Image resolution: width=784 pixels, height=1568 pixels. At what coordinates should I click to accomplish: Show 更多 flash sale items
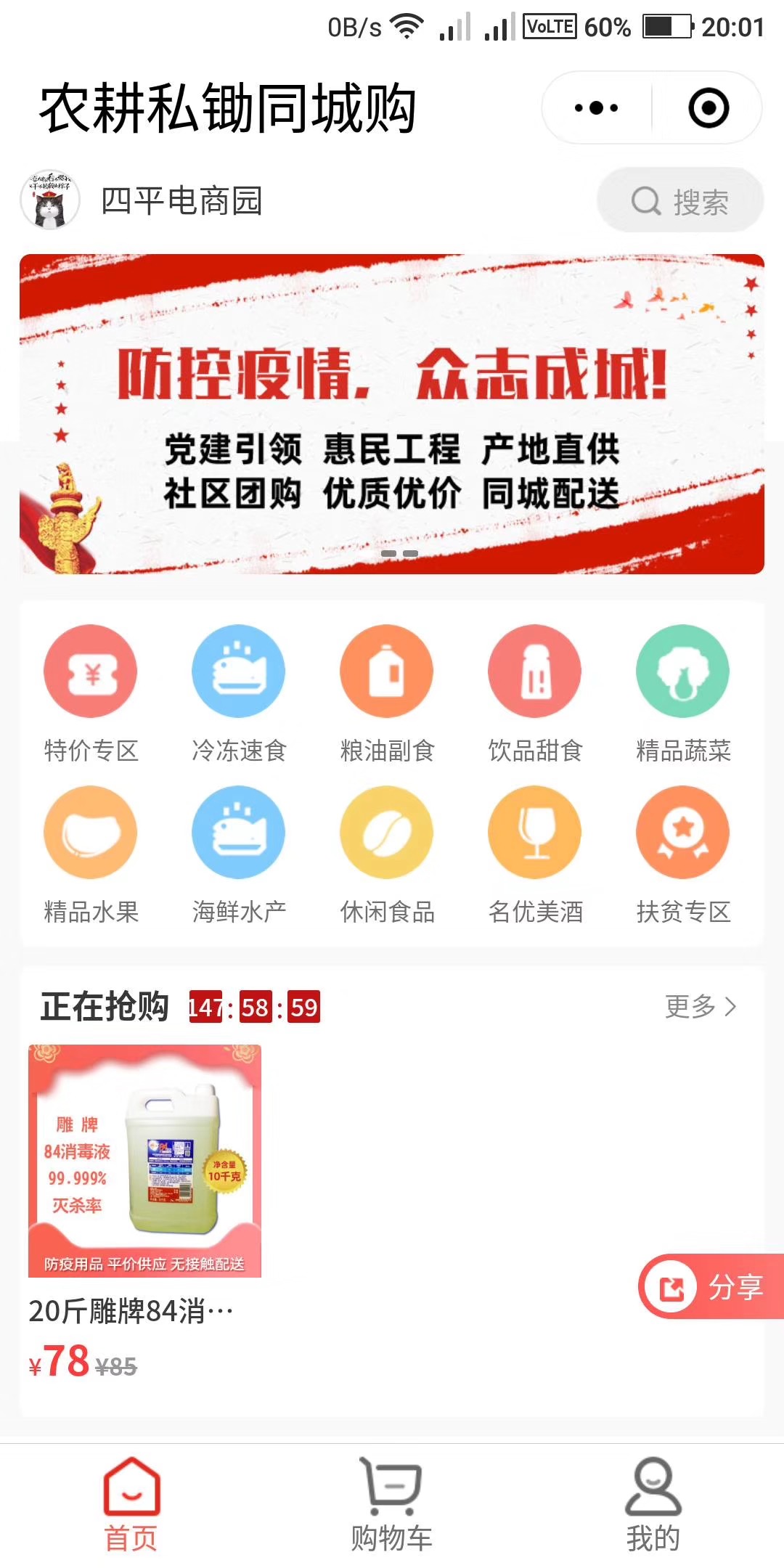701,1007
